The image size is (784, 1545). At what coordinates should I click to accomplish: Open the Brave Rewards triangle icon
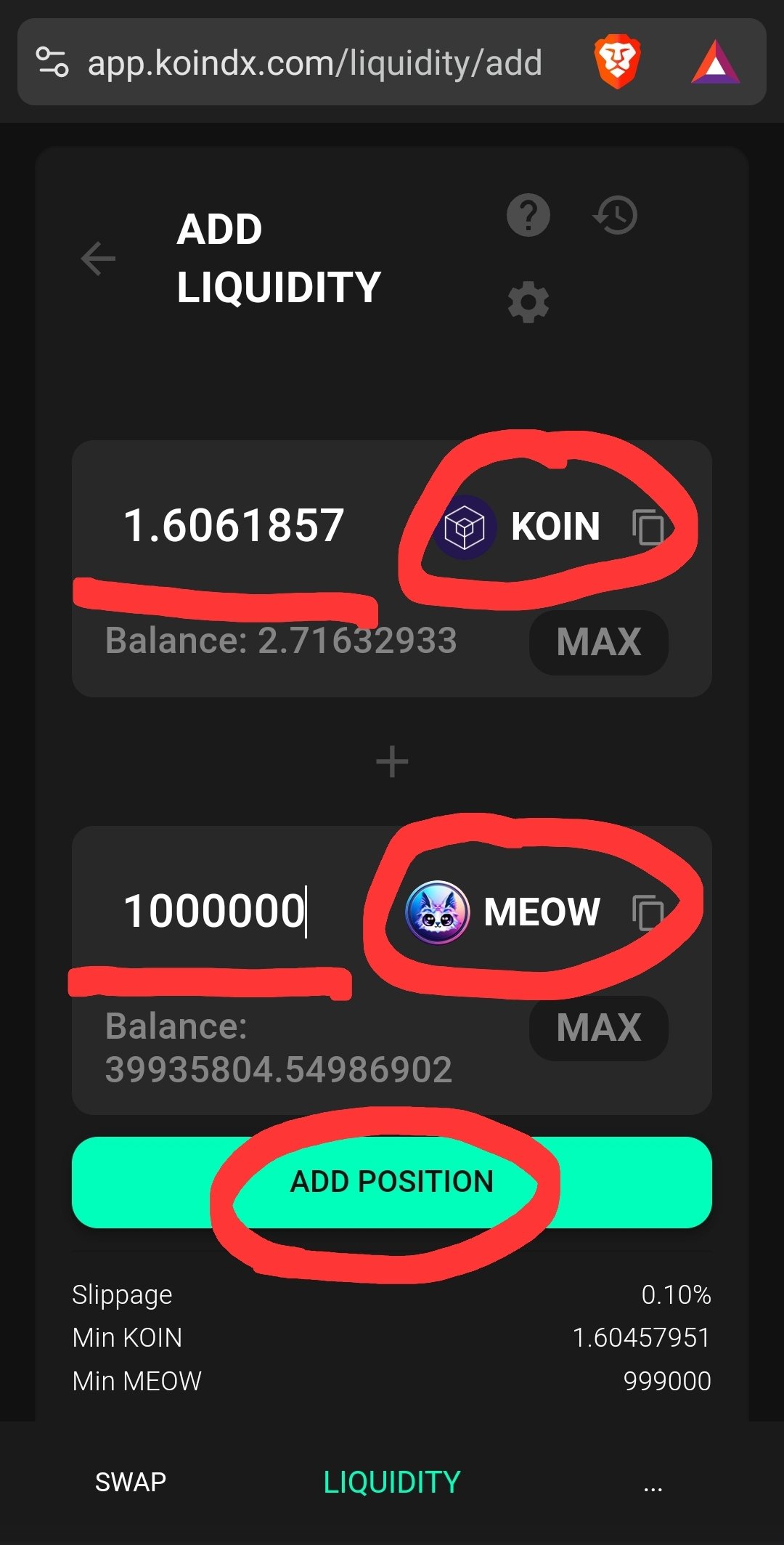click(x=715, y=62)
